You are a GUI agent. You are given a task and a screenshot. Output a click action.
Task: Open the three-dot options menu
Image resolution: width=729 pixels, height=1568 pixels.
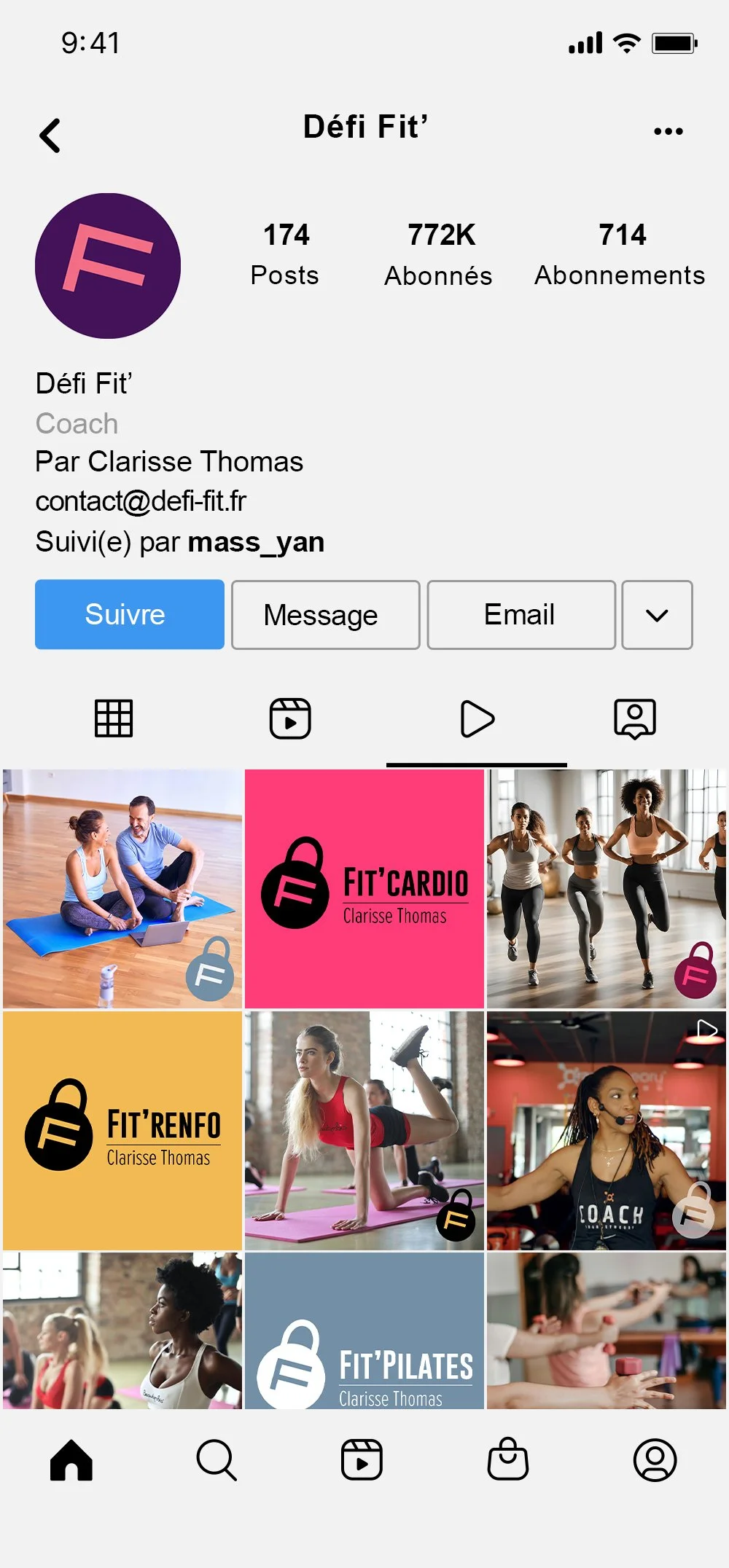(x=668, y=131)
